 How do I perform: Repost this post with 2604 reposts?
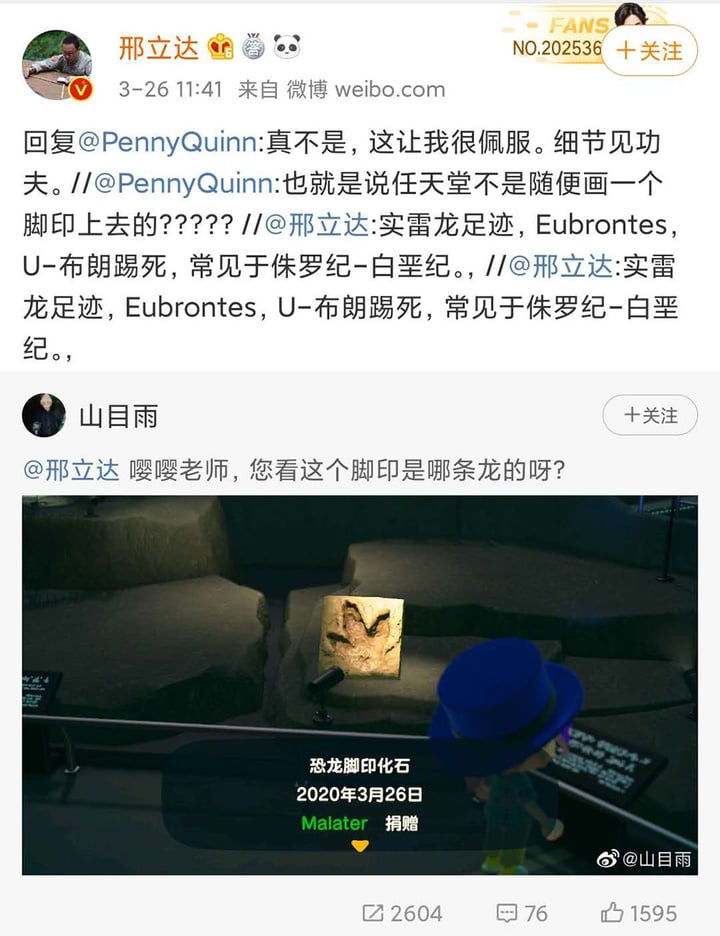tap(402, 912)
